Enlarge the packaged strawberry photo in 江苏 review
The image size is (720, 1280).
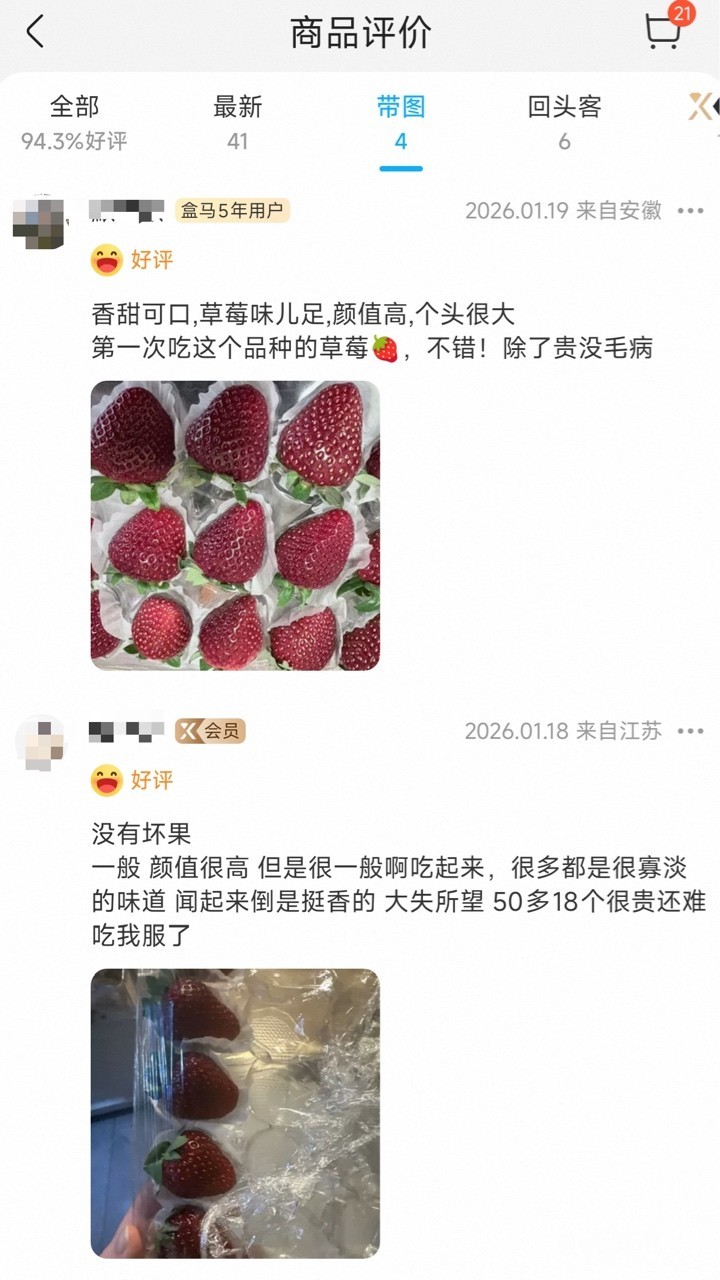(235, 1112)
